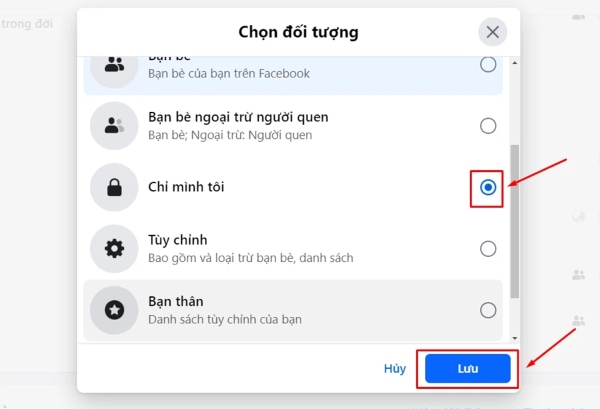Tap Hủy to cancel changes
The width and height of the screenshot is (600, 409).
click(395, 369)
